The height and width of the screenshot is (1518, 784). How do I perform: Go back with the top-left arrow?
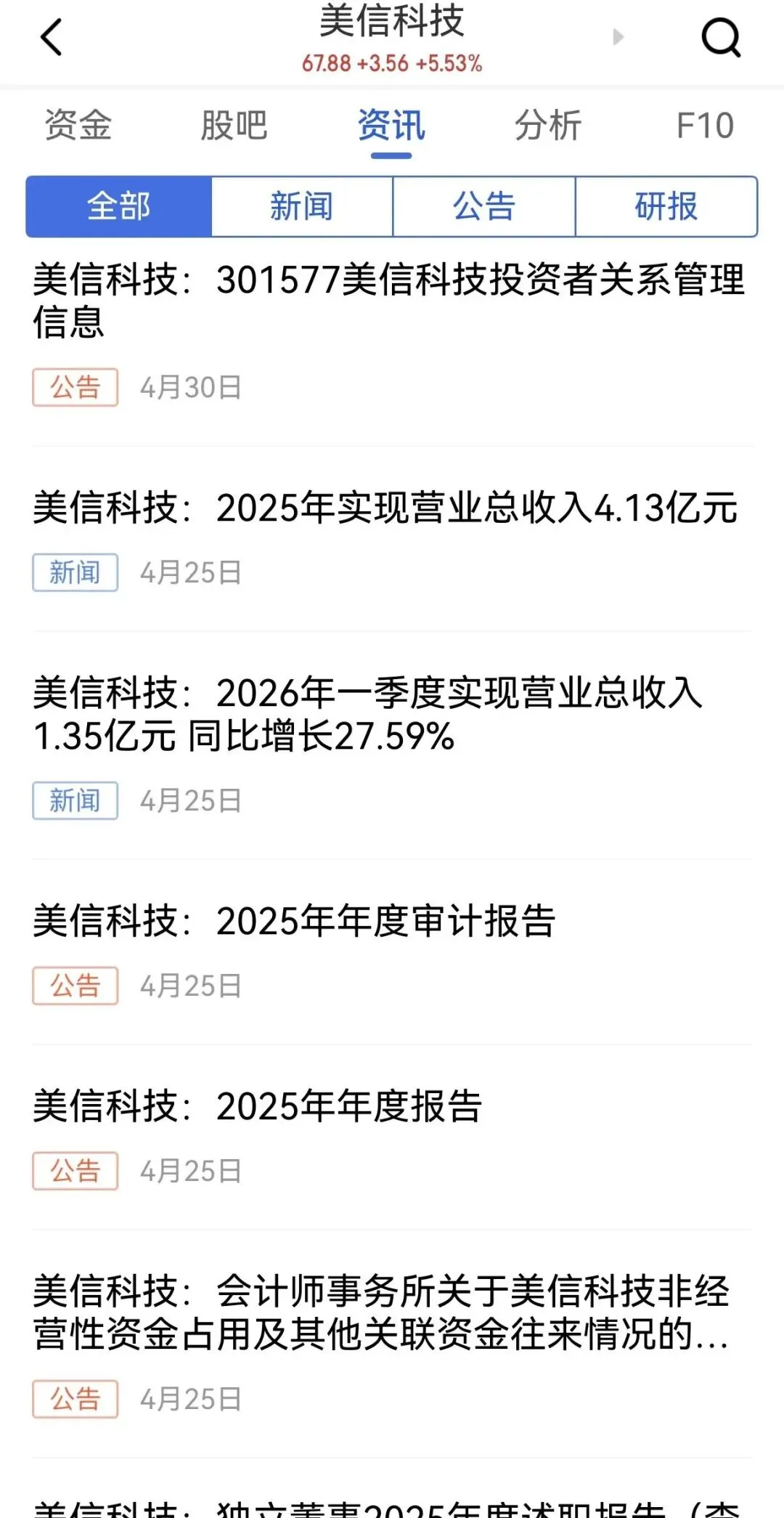52,37
